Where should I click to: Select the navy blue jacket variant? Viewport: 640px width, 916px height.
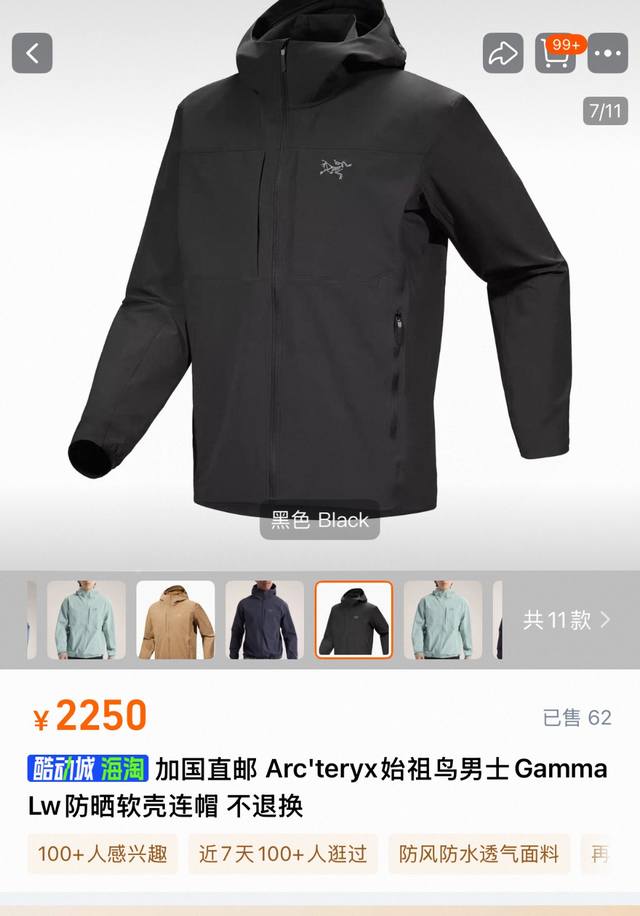point(264,620)
